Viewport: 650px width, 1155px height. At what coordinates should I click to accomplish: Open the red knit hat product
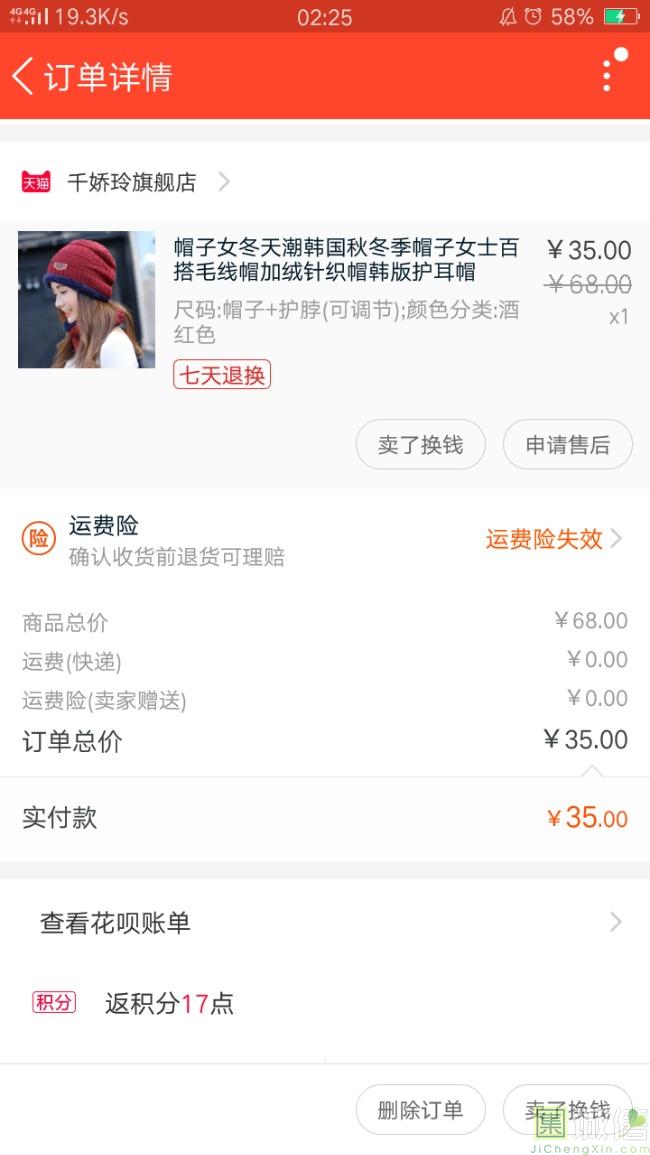tap(87, 299)
